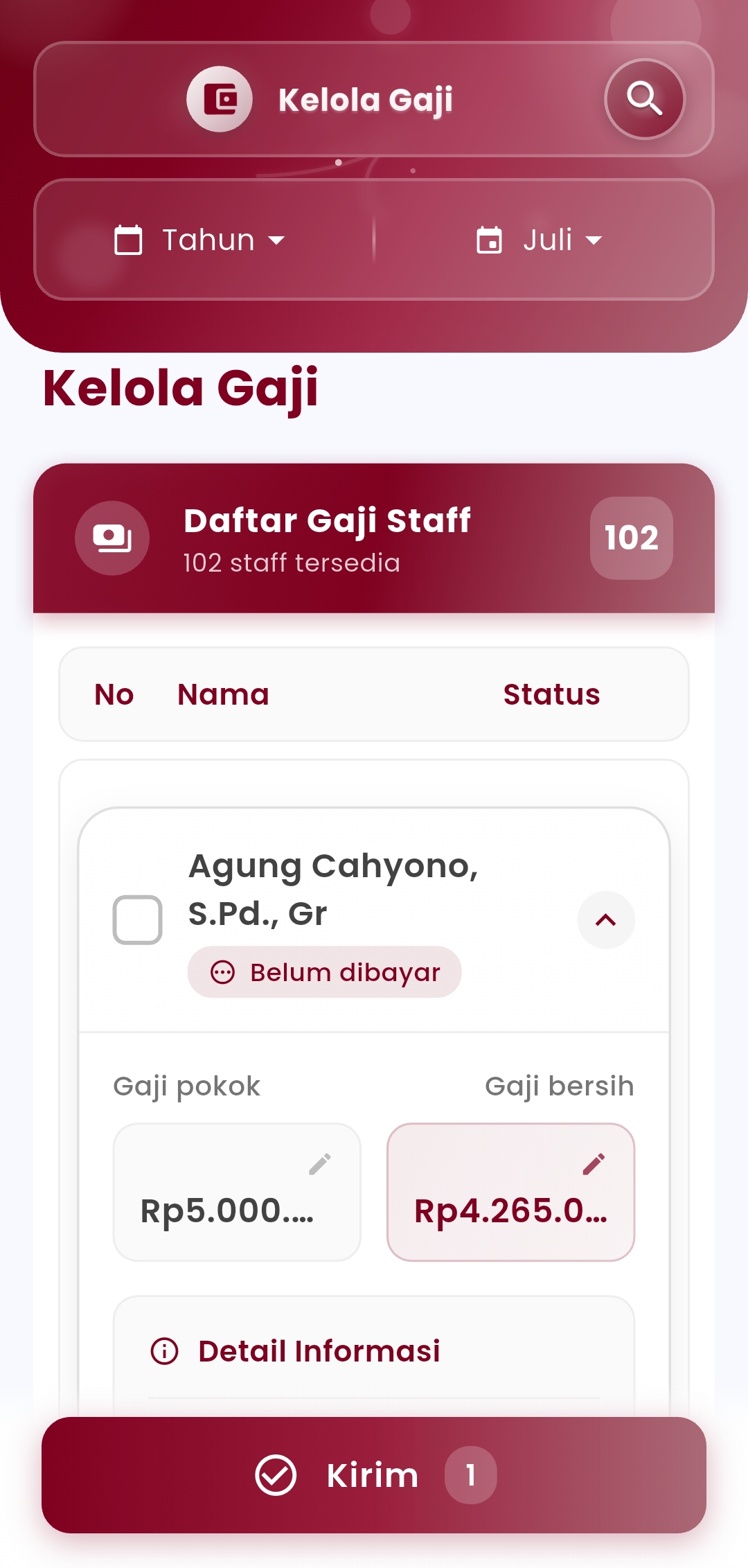Open the Juli month dropdown
The width and height of the screenshot is (748, 1568).
(540, 240)
